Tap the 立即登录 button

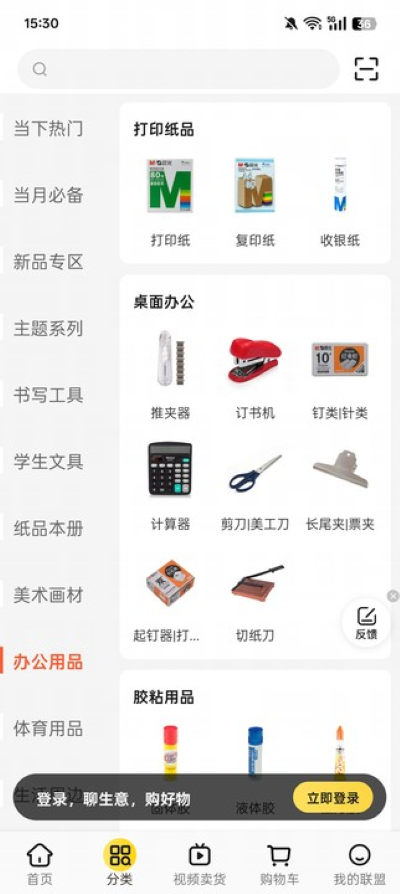pyautogui.click(x=333, y=798)
